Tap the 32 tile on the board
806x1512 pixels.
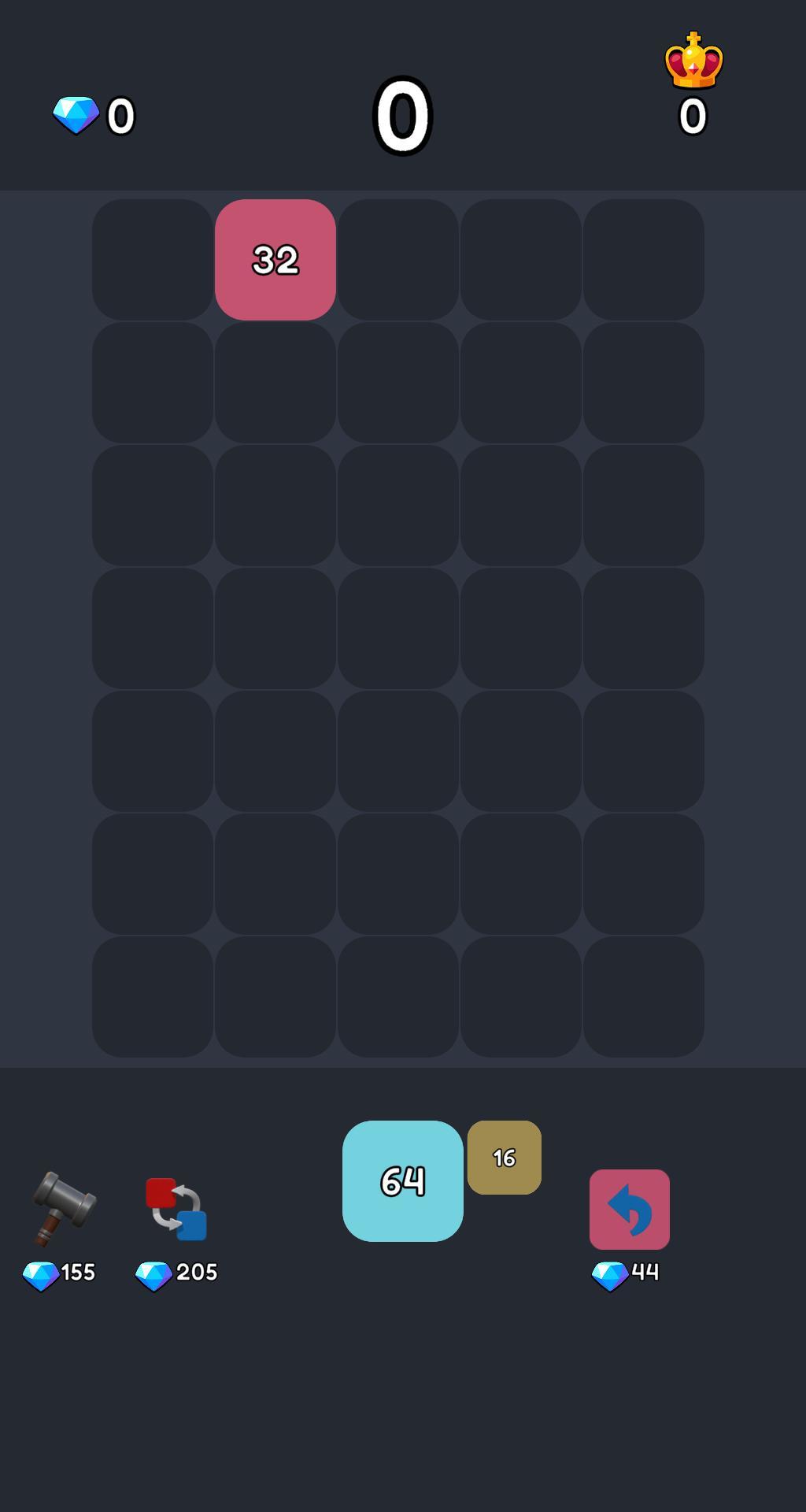275,260
